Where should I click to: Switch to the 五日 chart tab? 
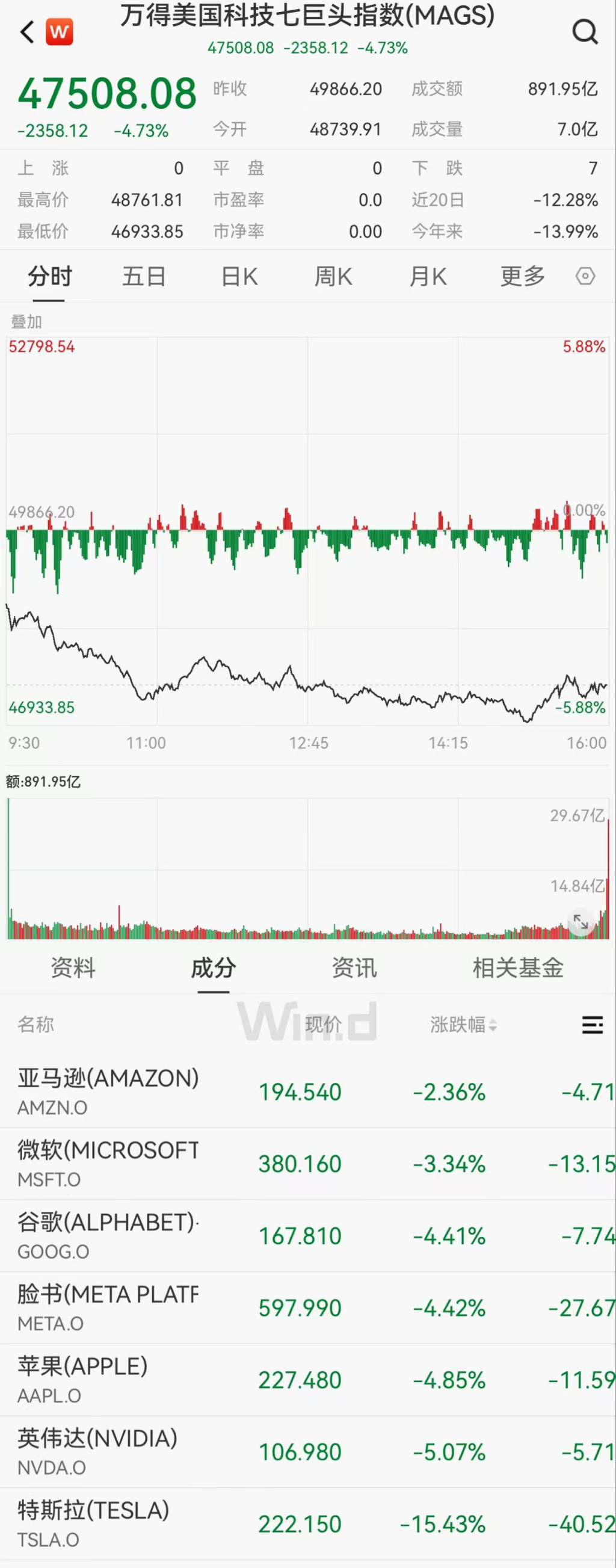(144, 276)
